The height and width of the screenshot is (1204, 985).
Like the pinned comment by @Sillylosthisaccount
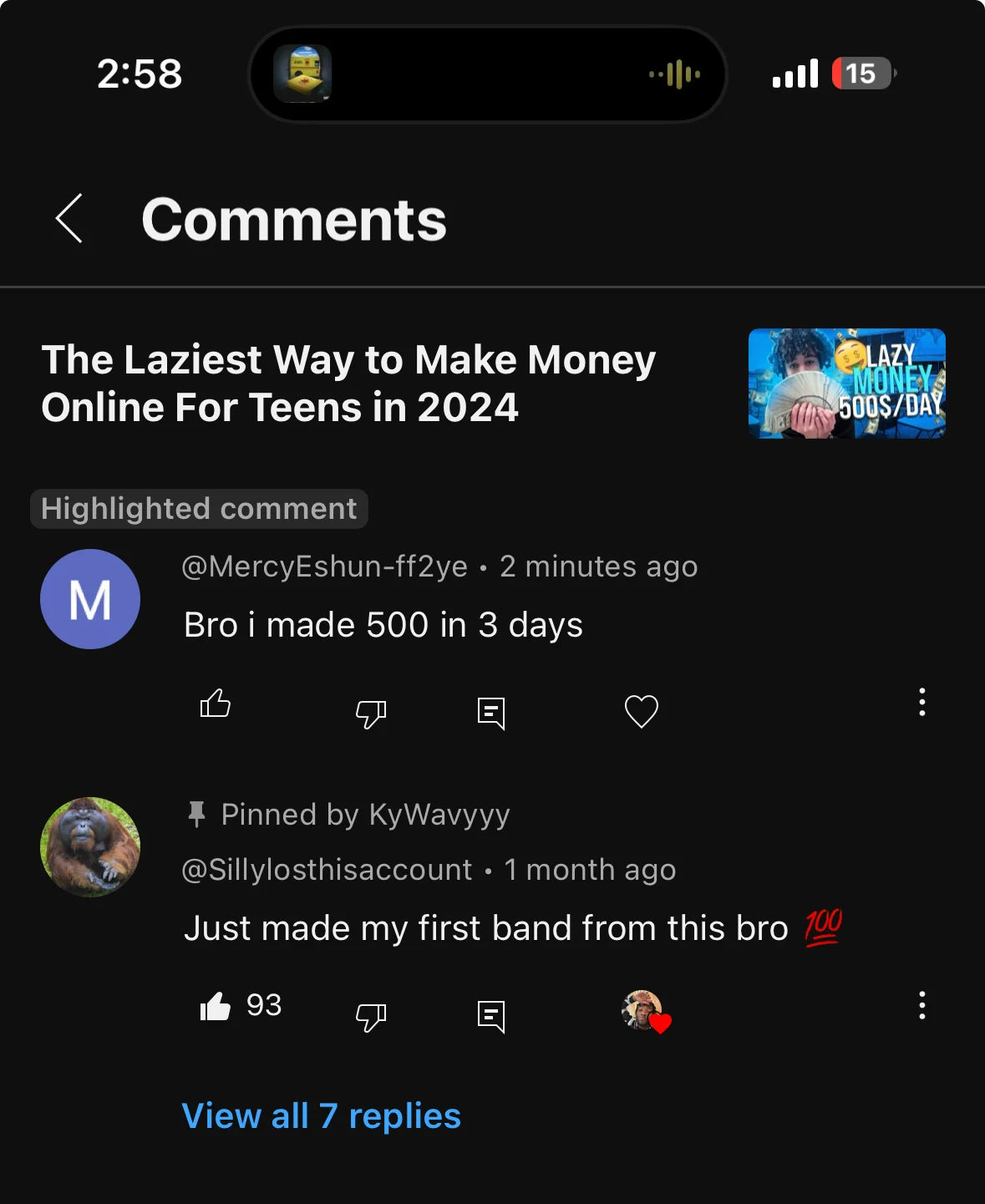click(x=216, y=1007)
